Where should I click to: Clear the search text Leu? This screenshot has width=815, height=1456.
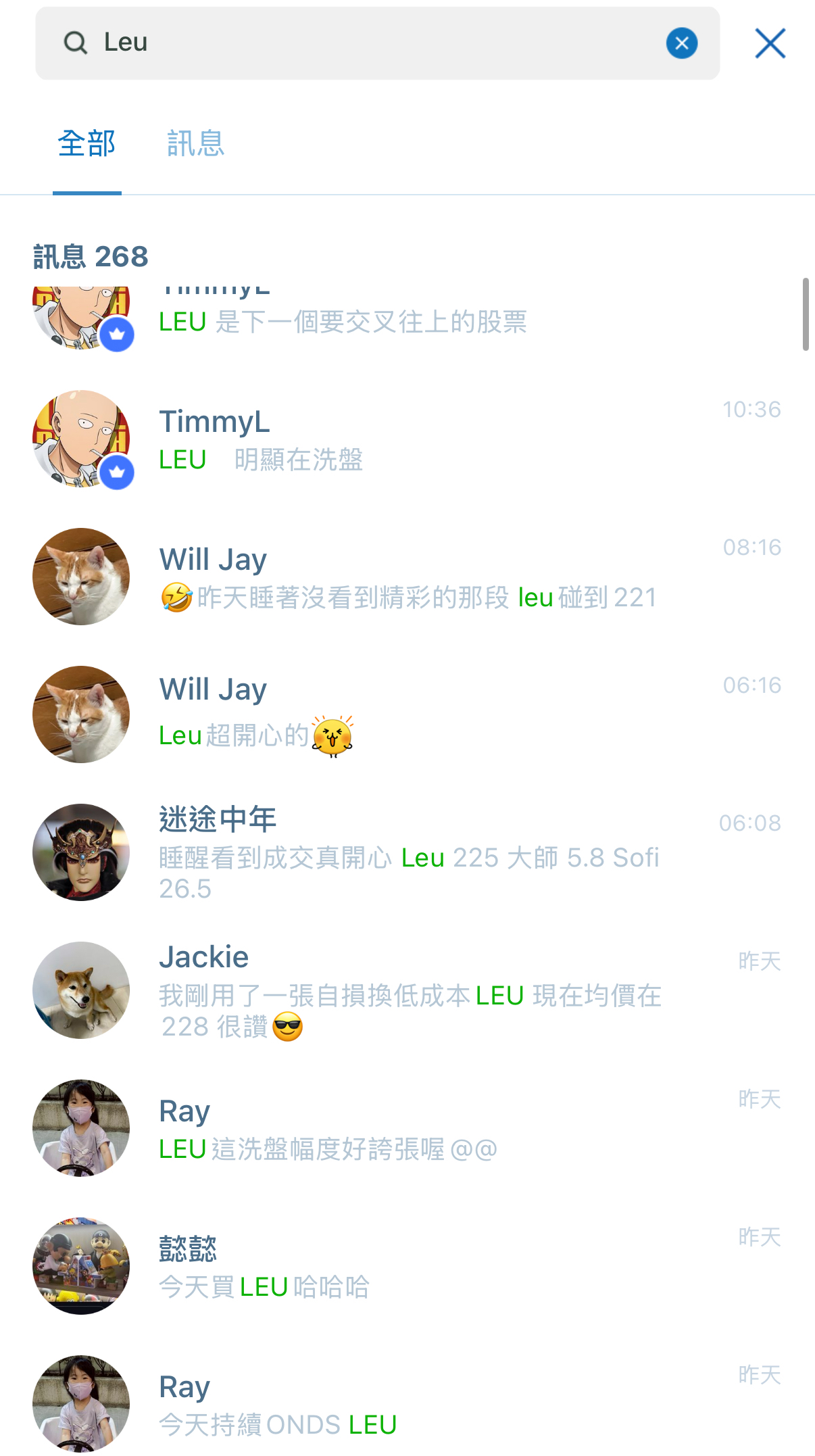click(681, 43)
